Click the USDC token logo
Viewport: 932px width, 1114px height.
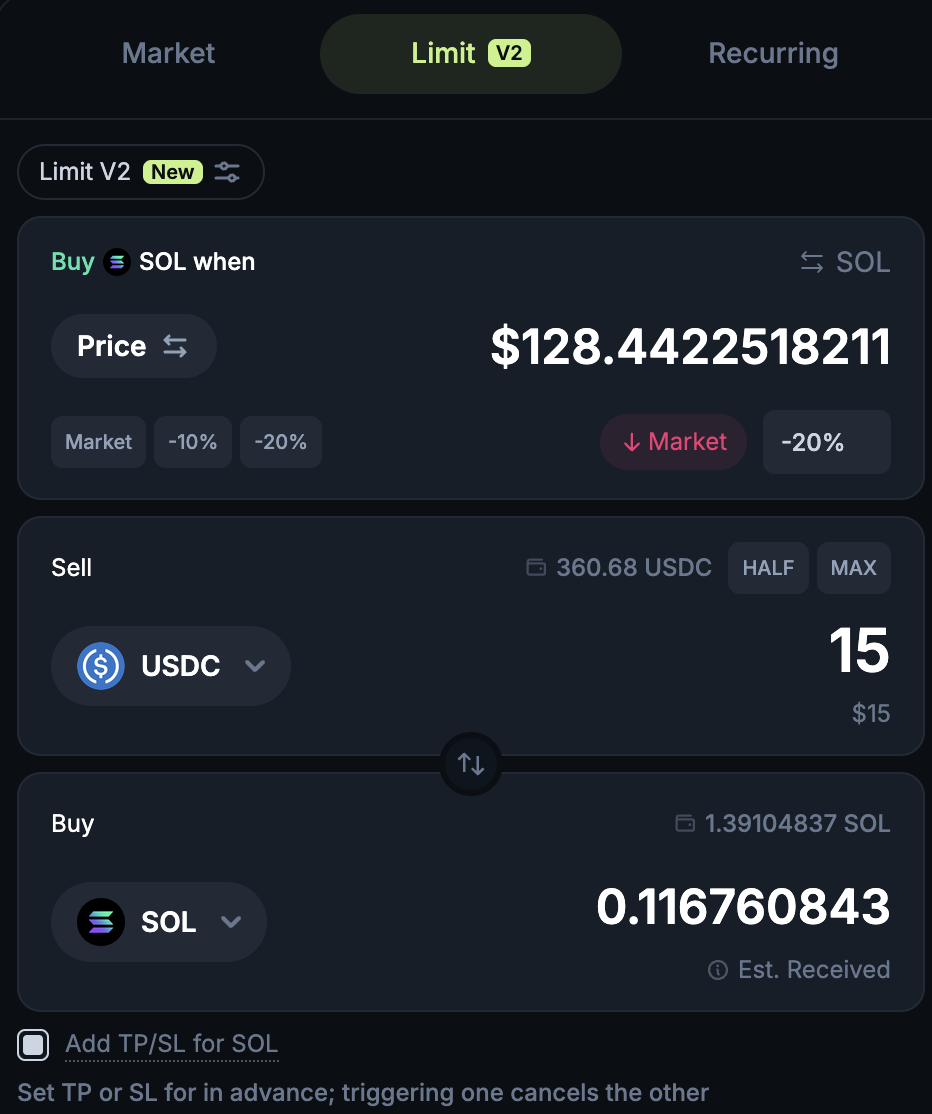point(100,666)
